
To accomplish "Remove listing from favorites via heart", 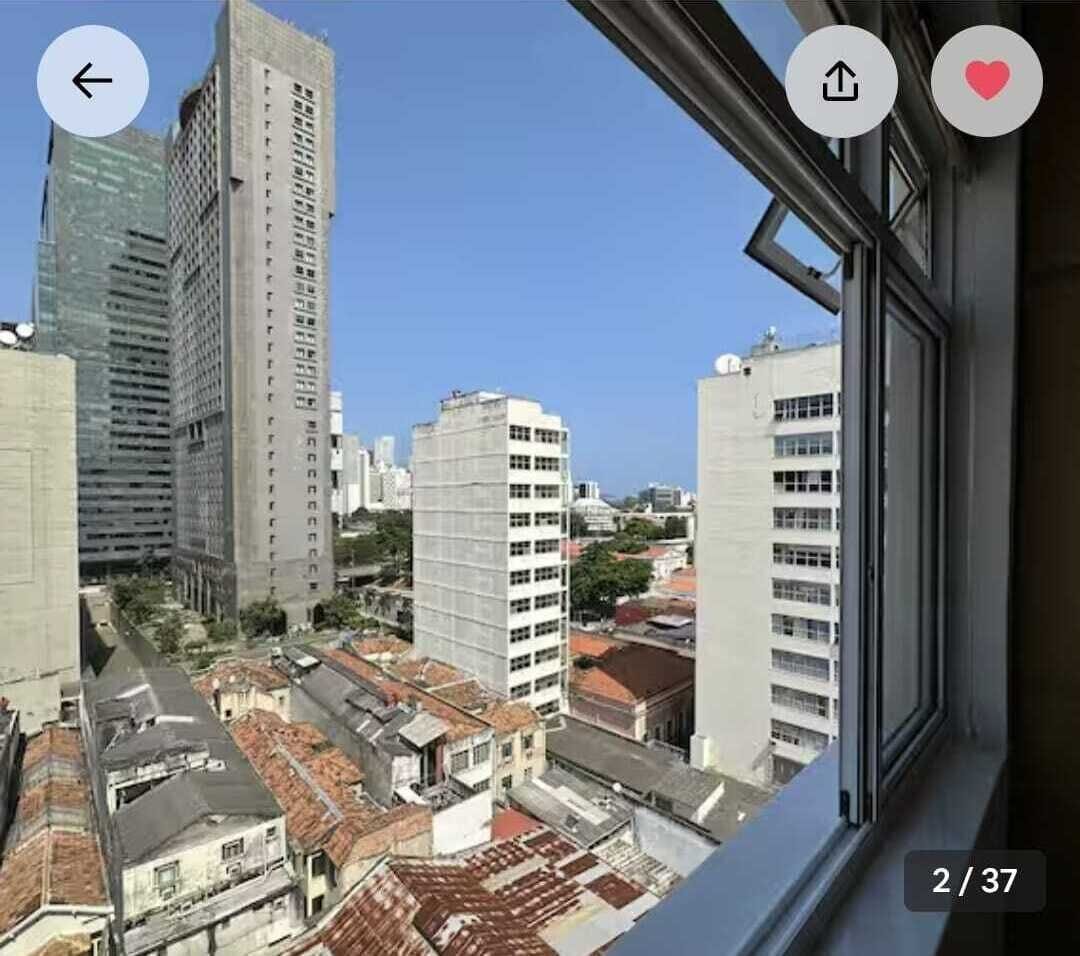I will (986, 81).
